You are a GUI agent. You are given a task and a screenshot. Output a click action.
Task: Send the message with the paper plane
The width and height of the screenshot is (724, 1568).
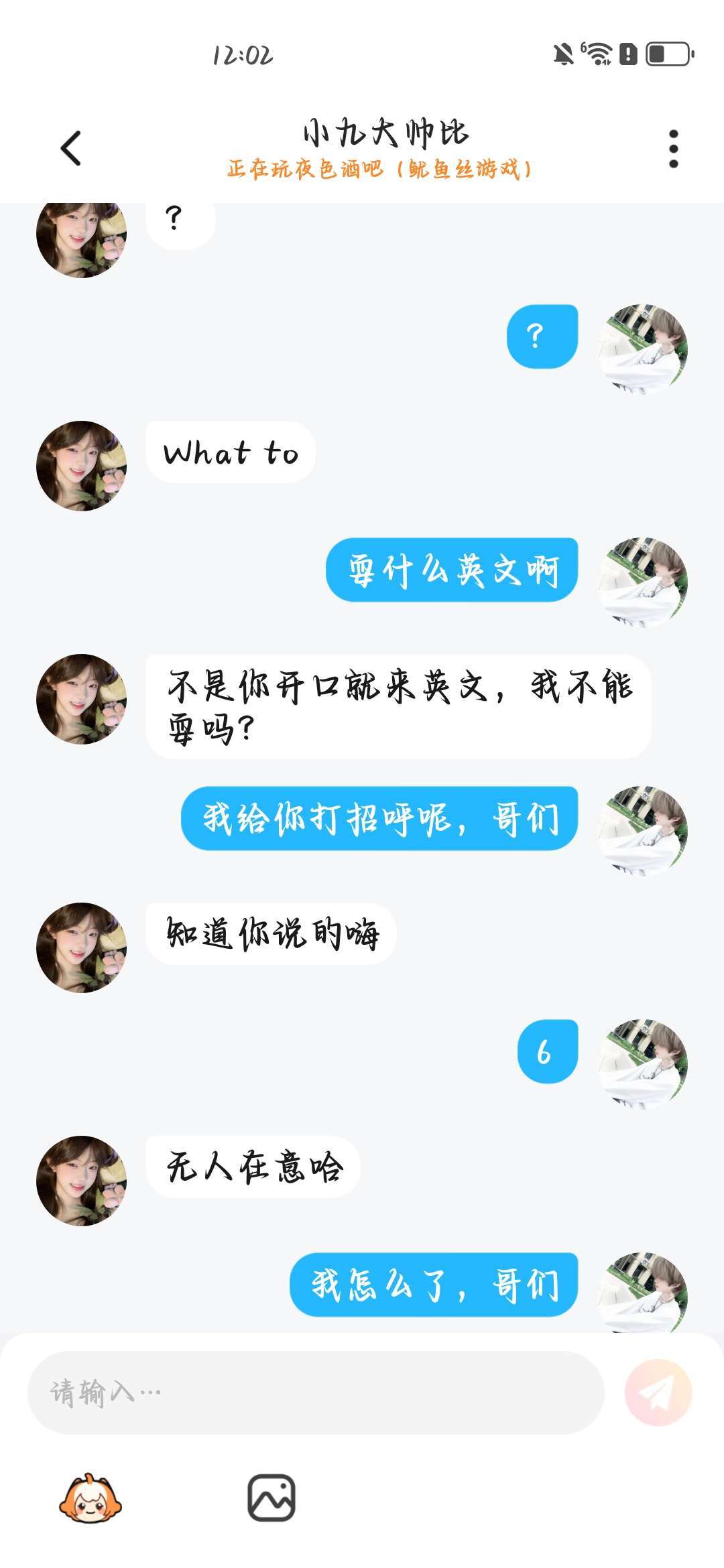(658, 1392)
